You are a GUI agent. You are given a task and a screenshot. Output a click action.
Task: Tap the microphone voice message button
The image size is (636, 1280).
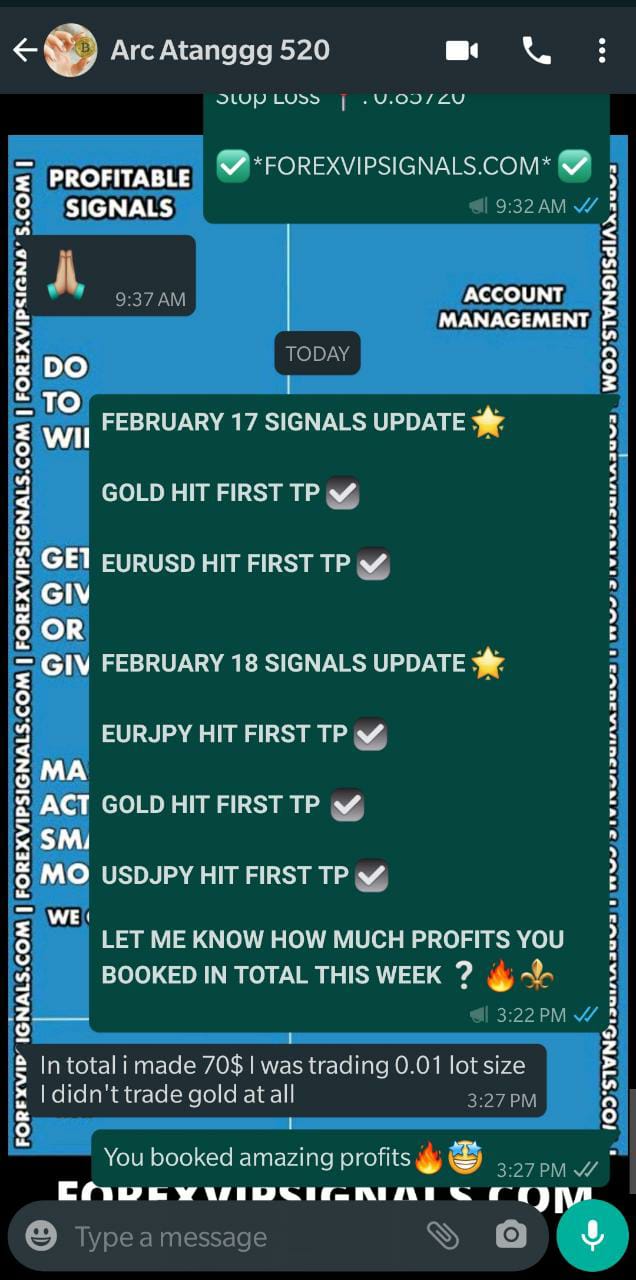pos(592,1236)
